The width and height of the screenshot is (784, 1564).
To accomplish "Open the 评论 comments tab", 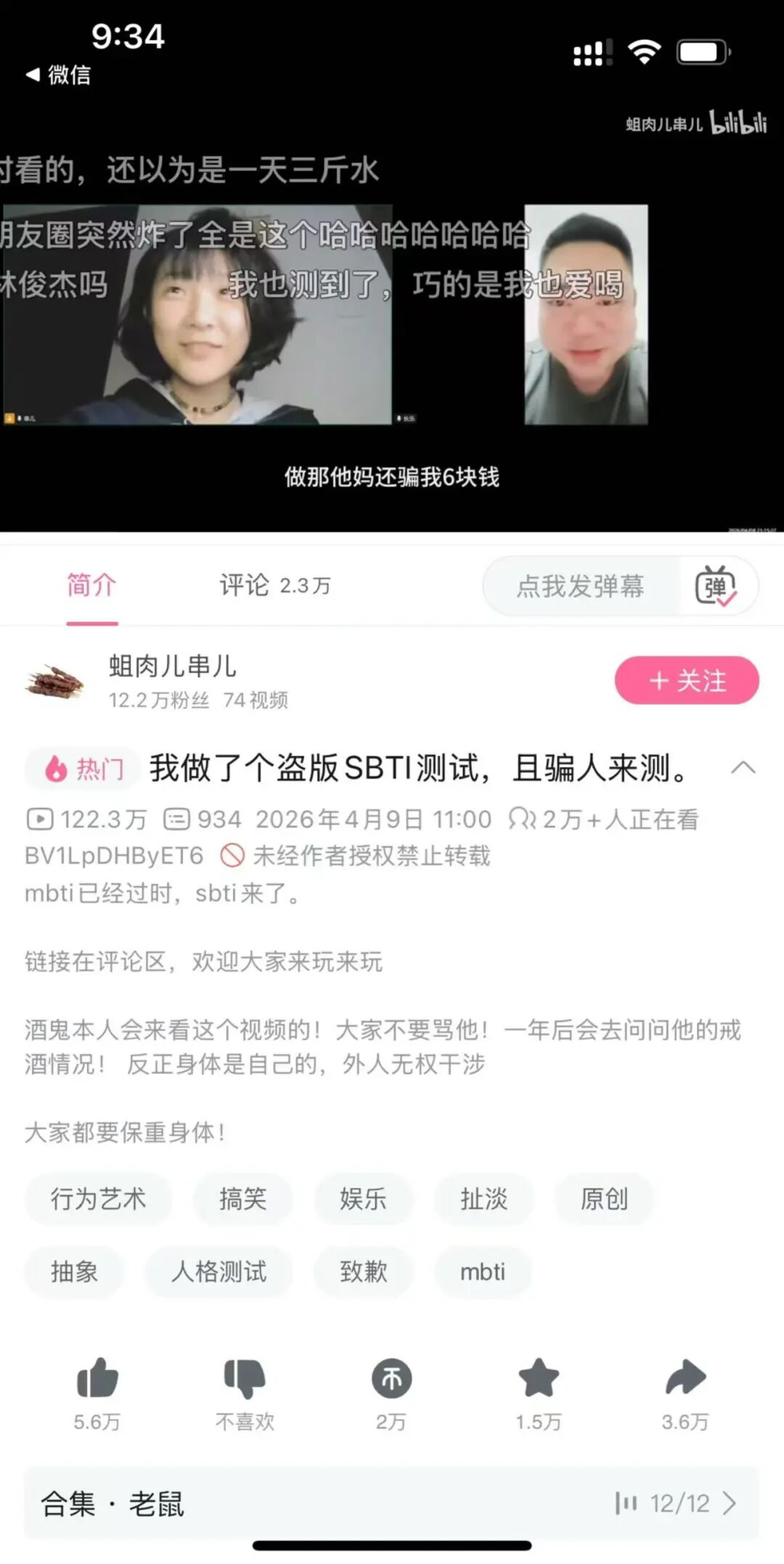I will click(x=274, y=585).
